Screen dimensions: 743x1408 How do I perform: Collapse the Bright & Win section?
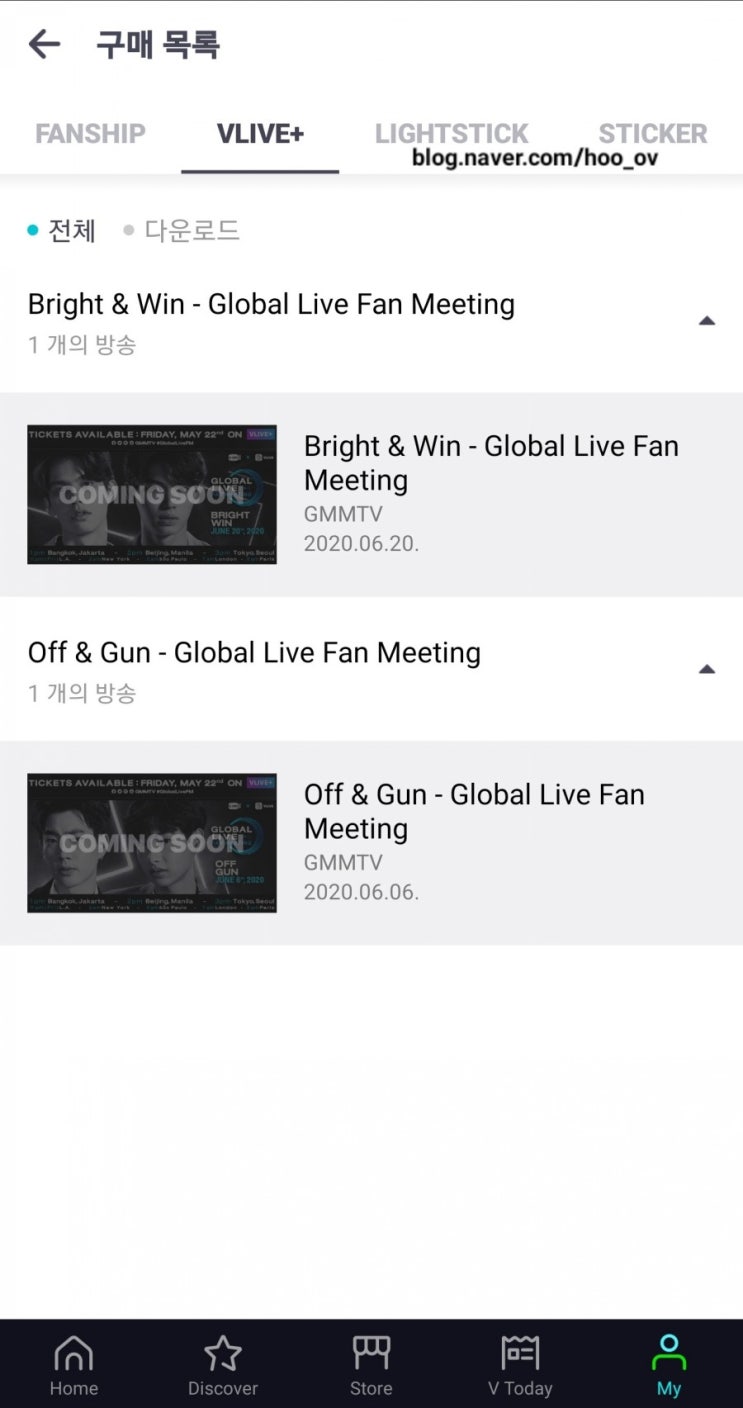pyautogui.click(x=706, y=321)
